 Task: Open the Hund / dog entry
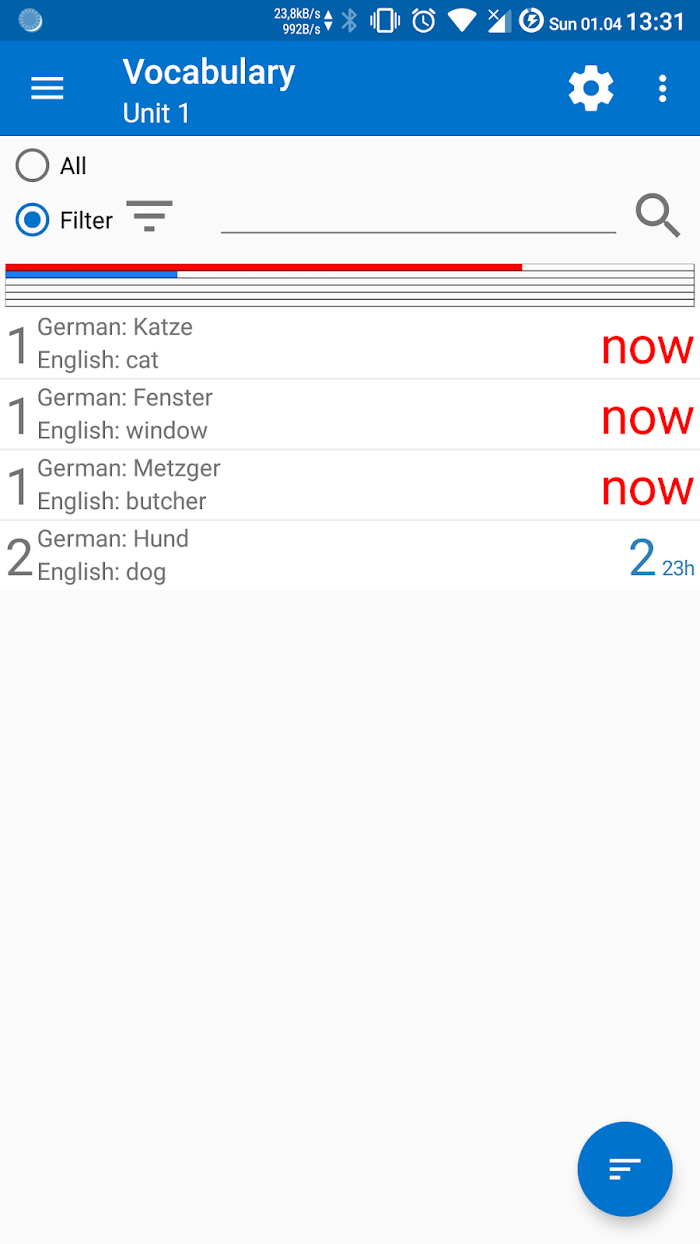[350, 556]
